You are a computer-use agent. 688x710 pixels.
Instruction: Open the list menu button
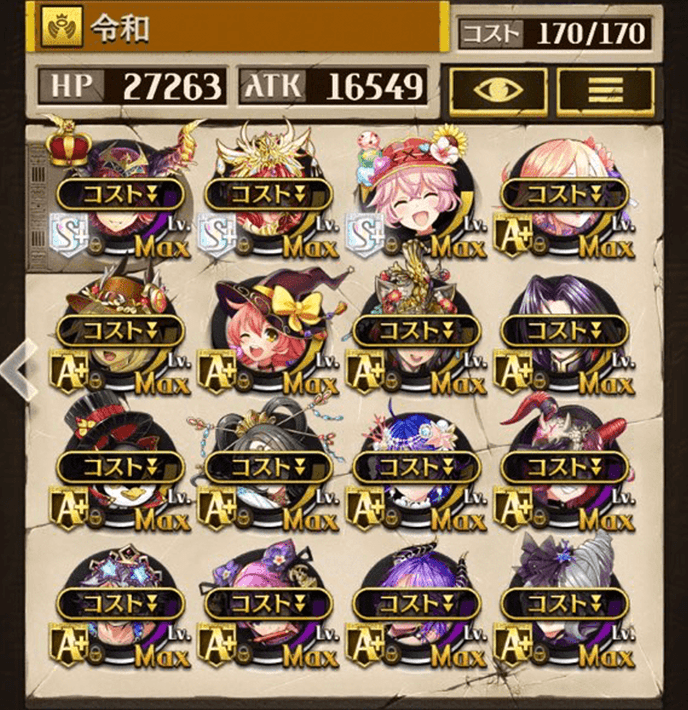click(605, 92)
